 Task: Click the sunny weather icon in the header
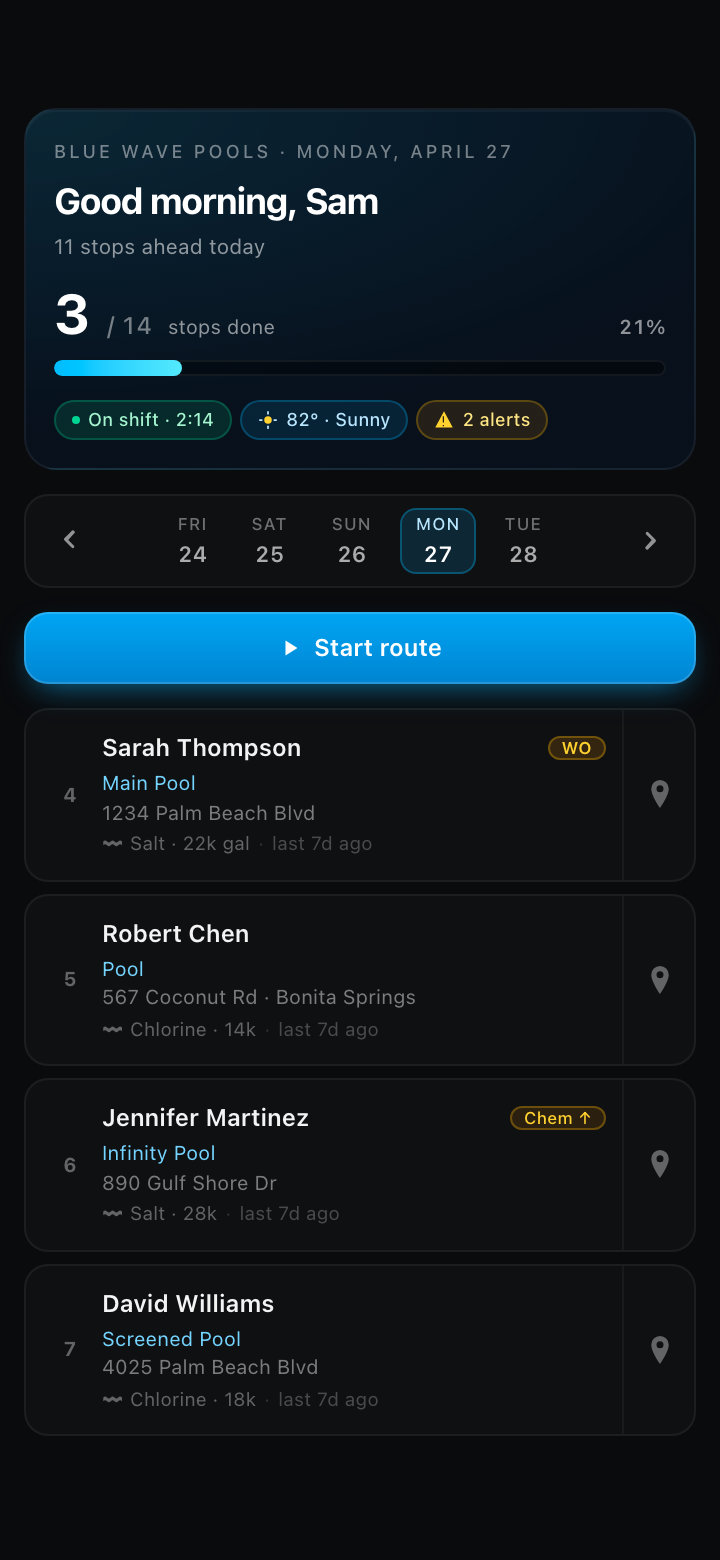point(267,420)
